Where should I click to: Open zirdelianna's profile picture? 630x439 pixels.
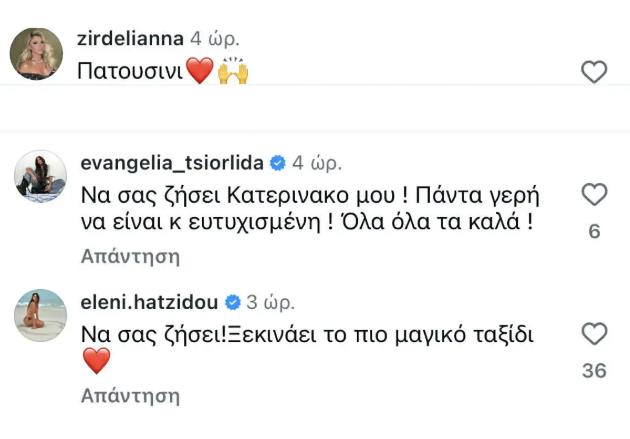pos(37,52)
